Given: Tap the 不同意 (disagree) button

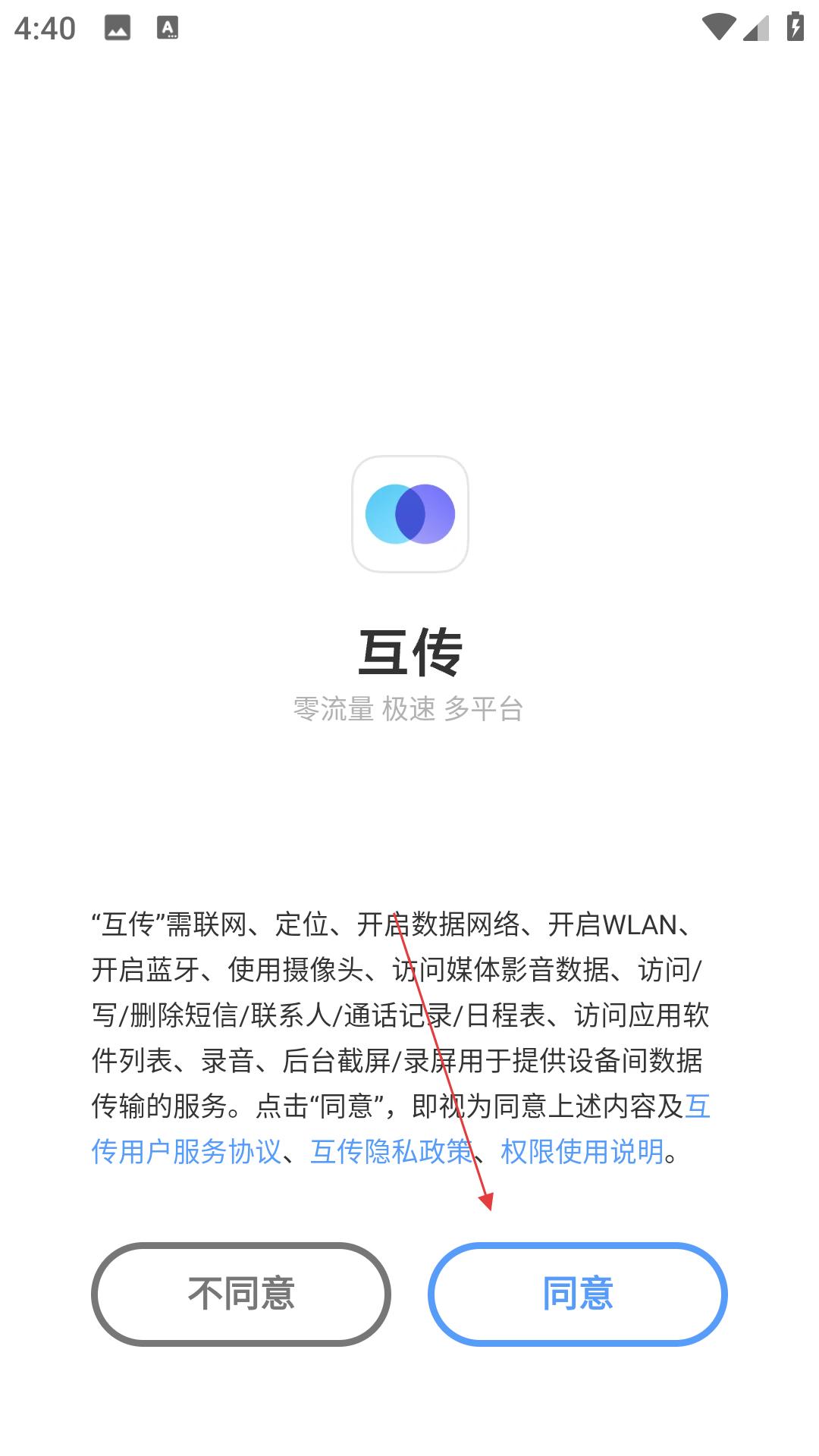Looking at the screenshot, I should (241, 1294).
